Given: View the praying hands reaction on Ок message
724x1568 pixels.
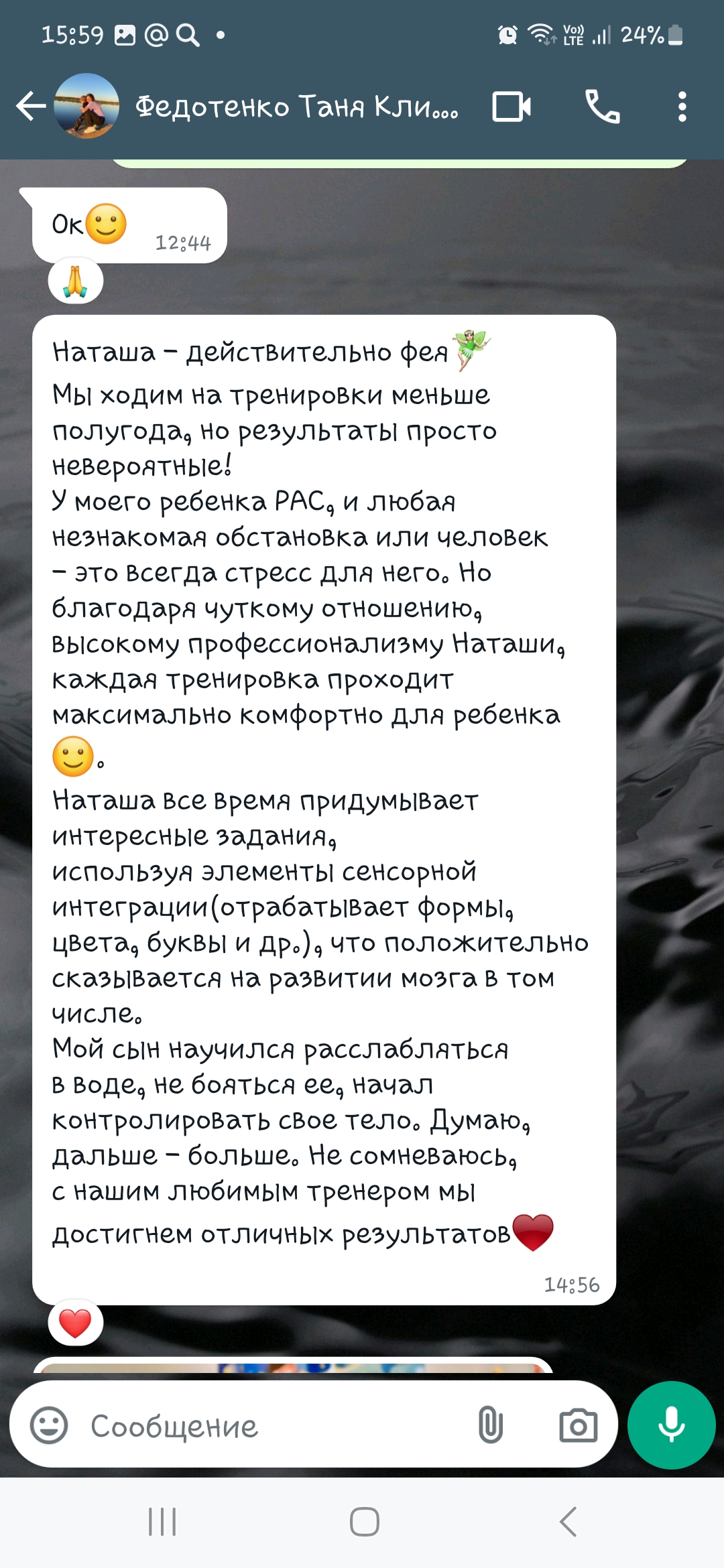Looking at the screenshot, I should click(76, 281).
